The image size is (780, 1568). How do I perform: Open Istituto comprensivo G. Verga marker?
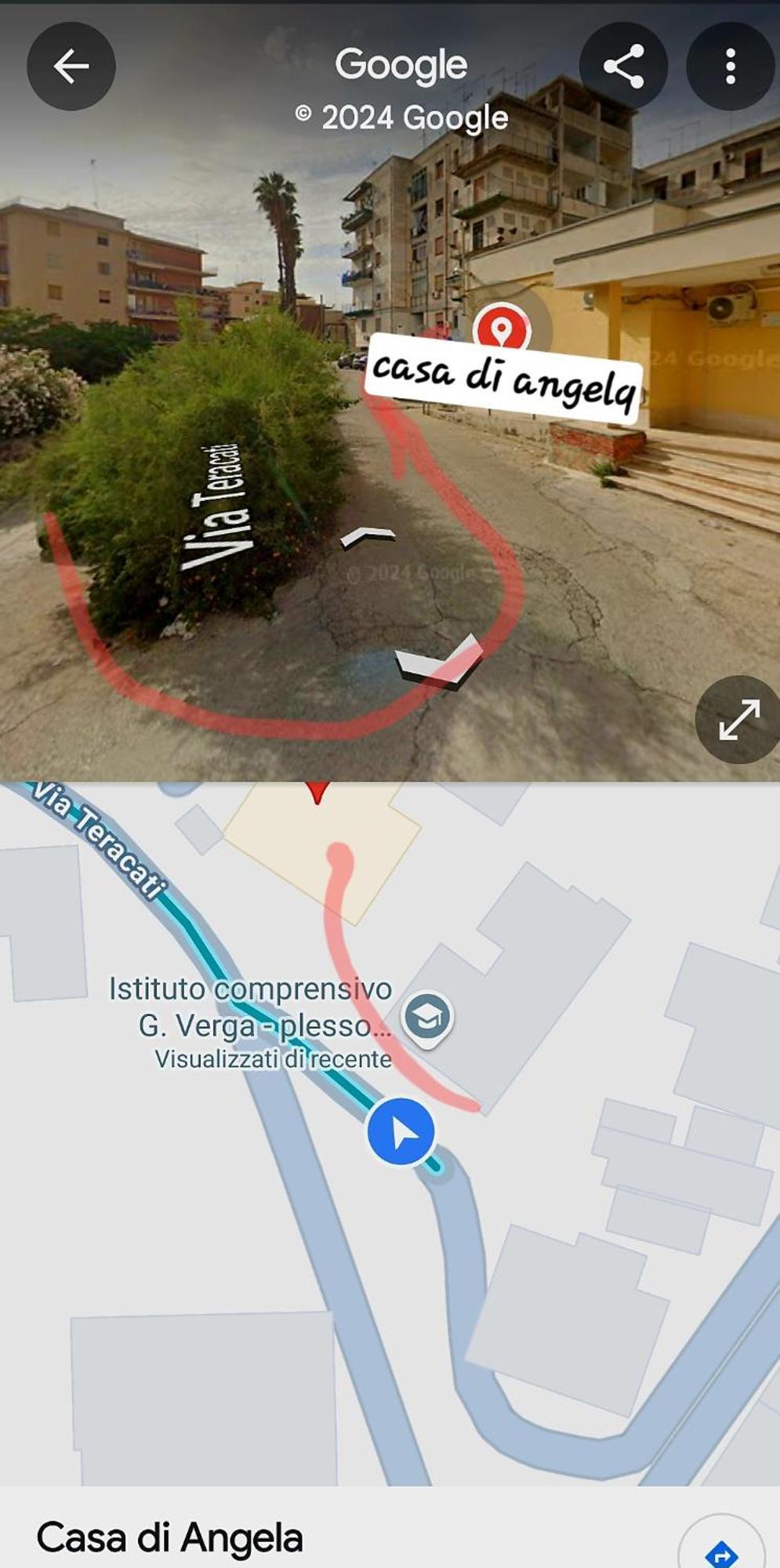(x=427, y=1018)
